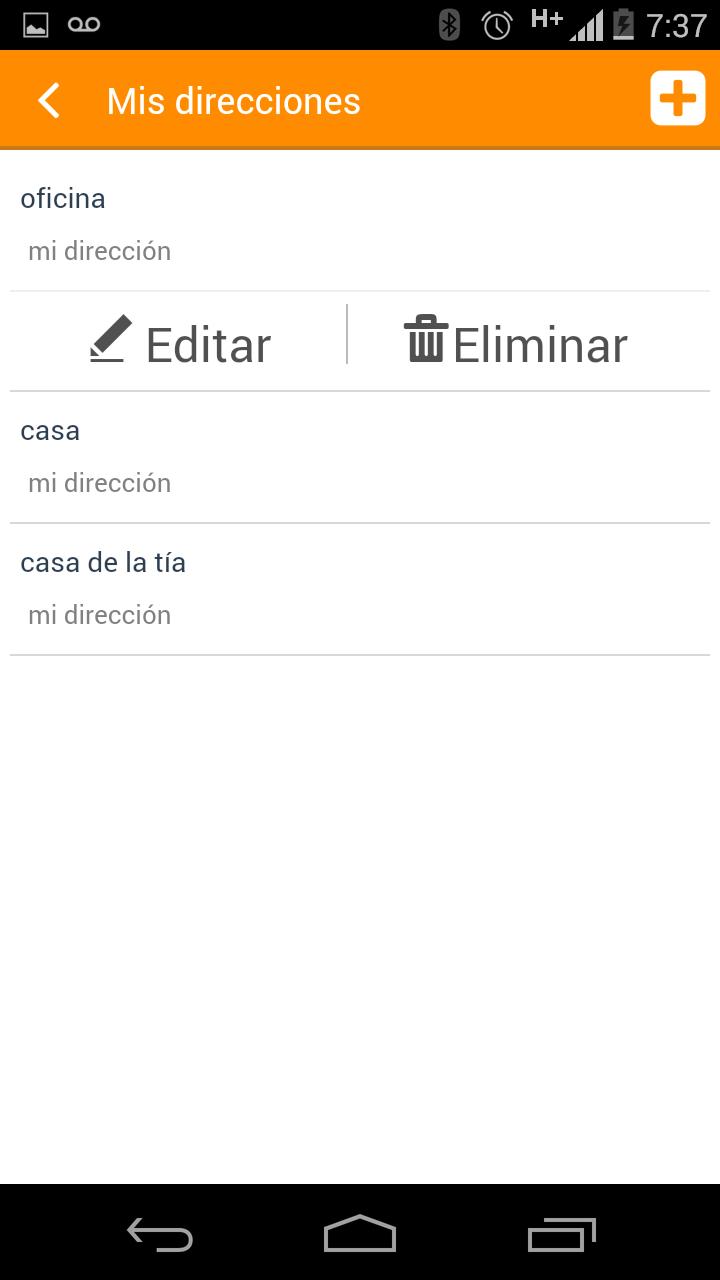The height and width of the screenshot is (1280, 720).
Task: Tap the Mis direcciones title text
Action: click(x=233, y=100)
